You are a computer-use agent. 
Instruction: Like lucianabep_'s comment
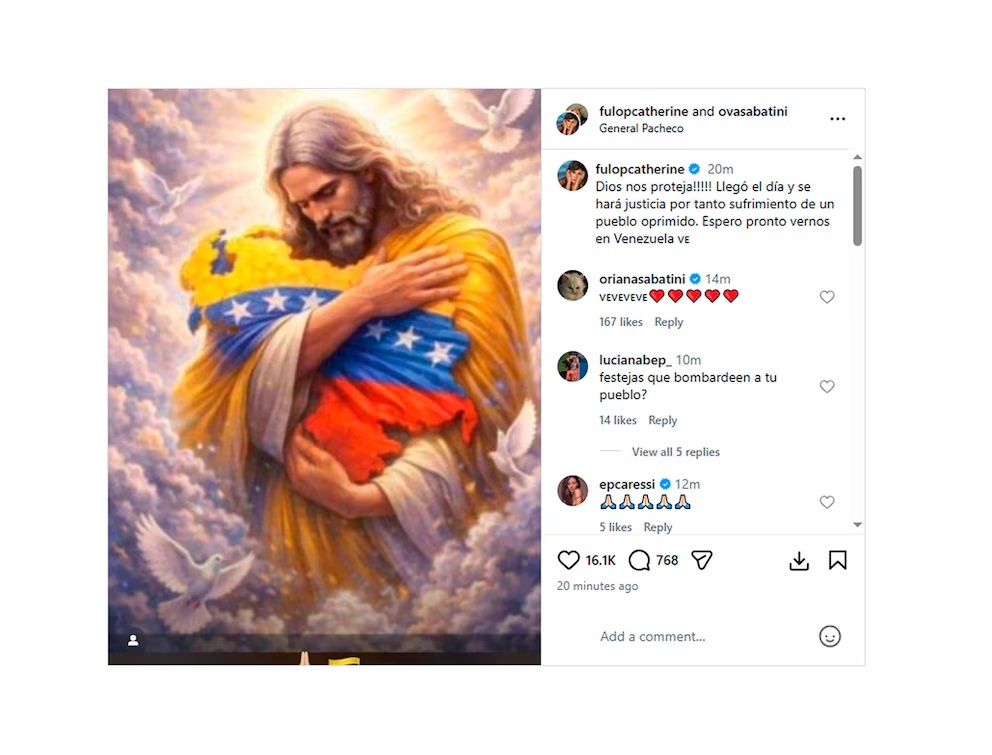826,386
